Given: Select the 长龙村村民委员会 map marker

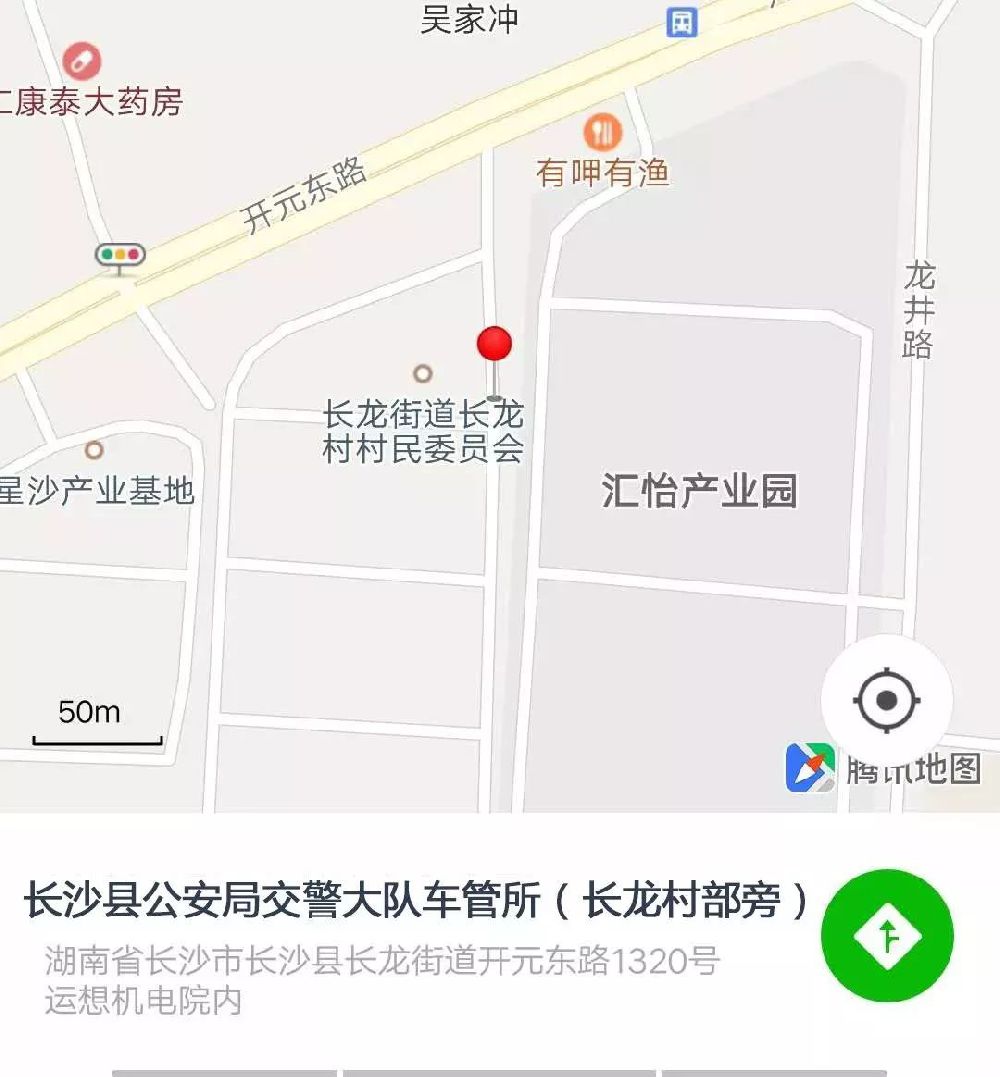Looking at the screenshot, I should click(423, 374).
